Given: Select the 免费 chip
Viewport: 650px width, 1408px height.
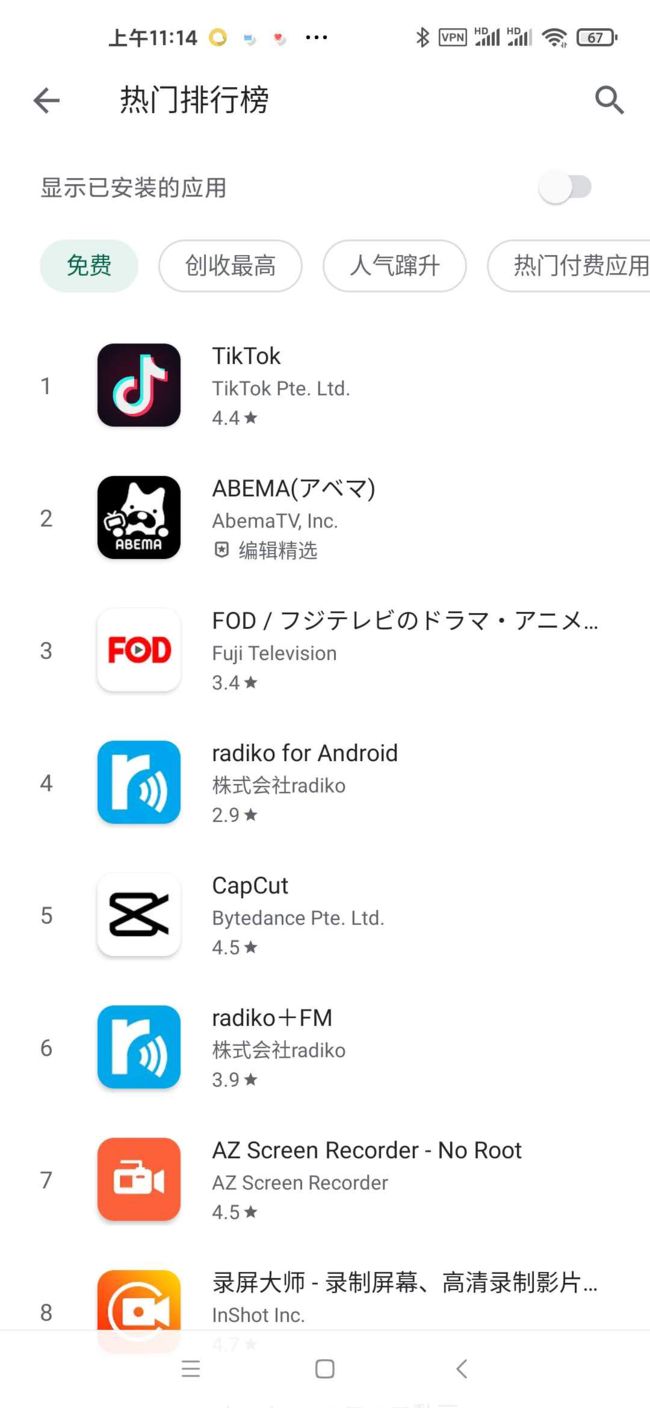Looking at the screenshot, I should (89, 266).
